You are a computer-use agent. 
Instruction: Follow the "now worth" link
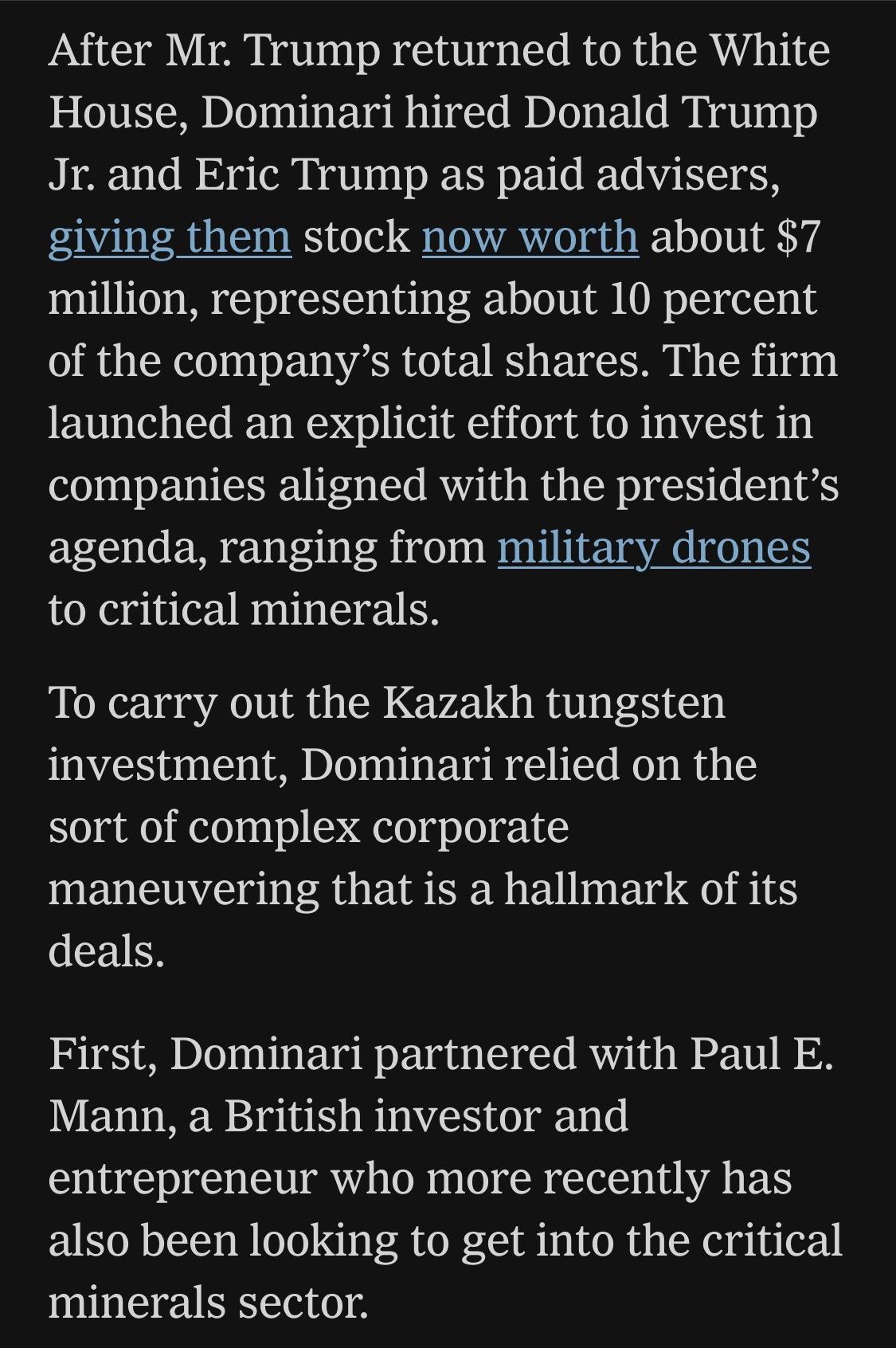530,237
